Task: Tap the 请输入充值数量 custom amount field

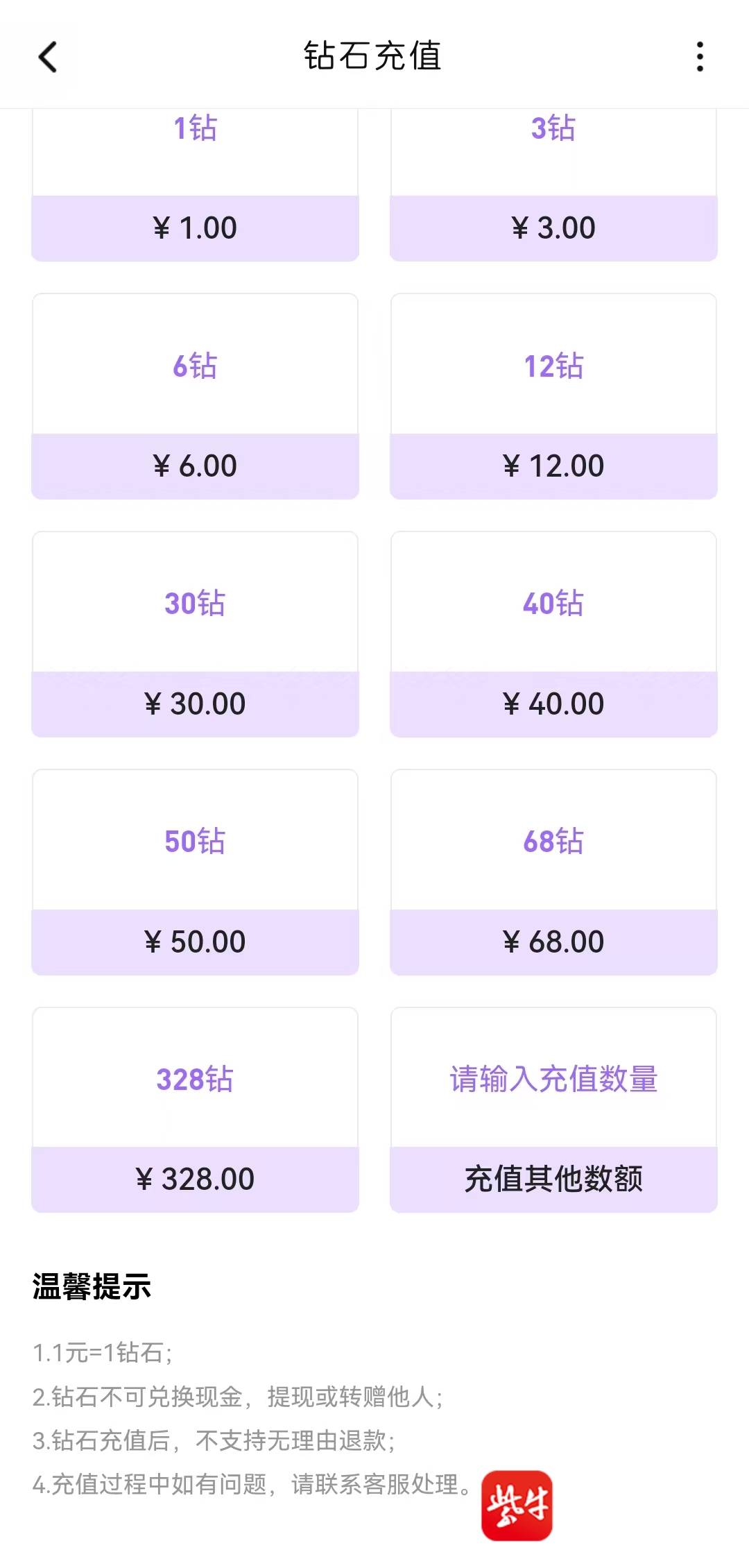Action: coord(553,1079)
